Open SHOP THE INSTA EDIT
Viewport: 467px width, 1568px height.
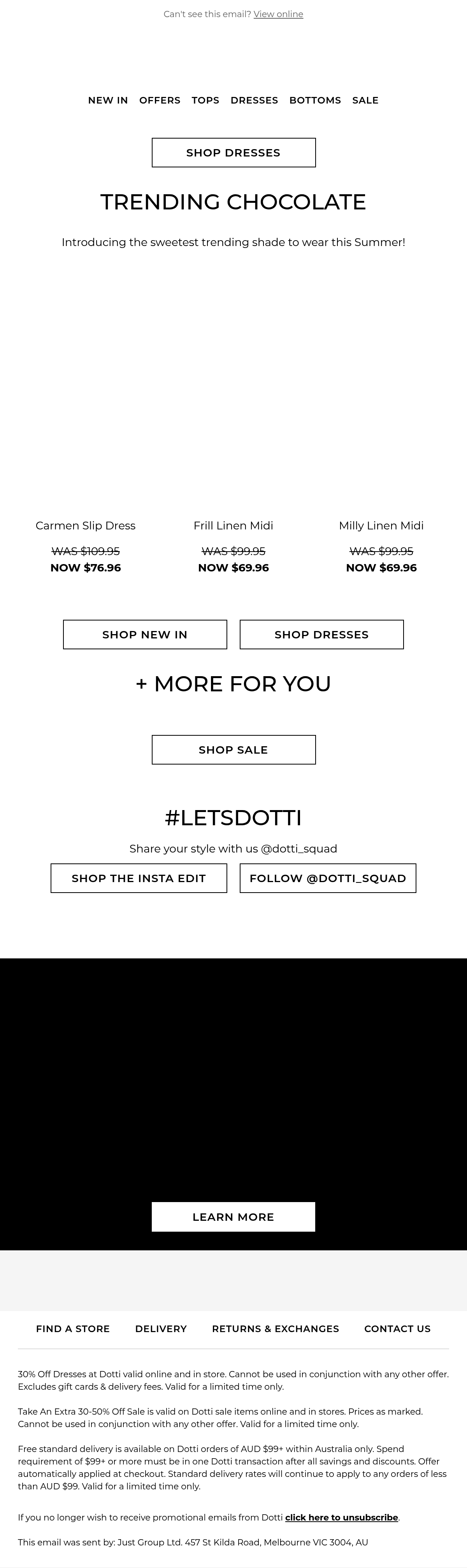pos(139,878)
